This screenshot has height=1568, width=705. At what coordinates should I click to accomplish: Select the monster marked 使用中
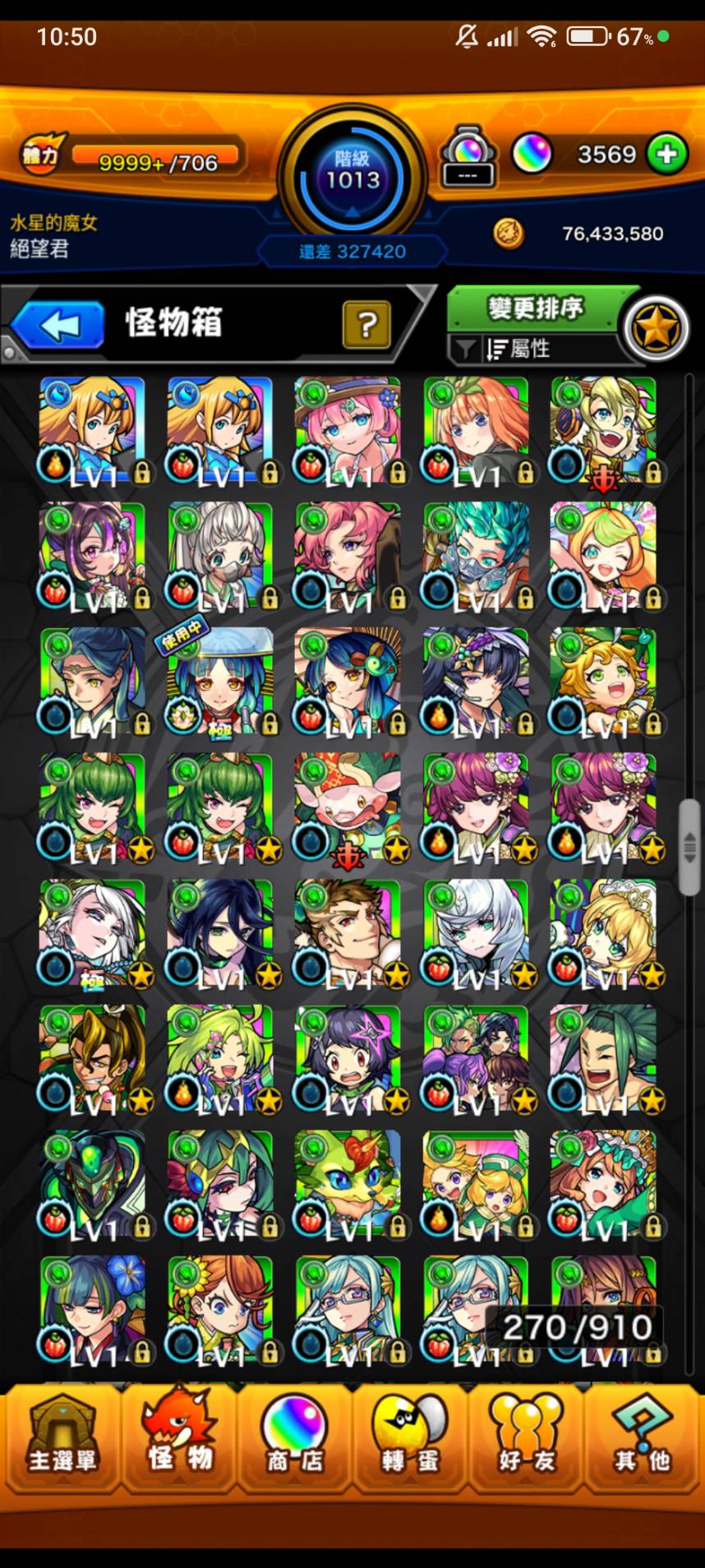[x=220, y=681]
